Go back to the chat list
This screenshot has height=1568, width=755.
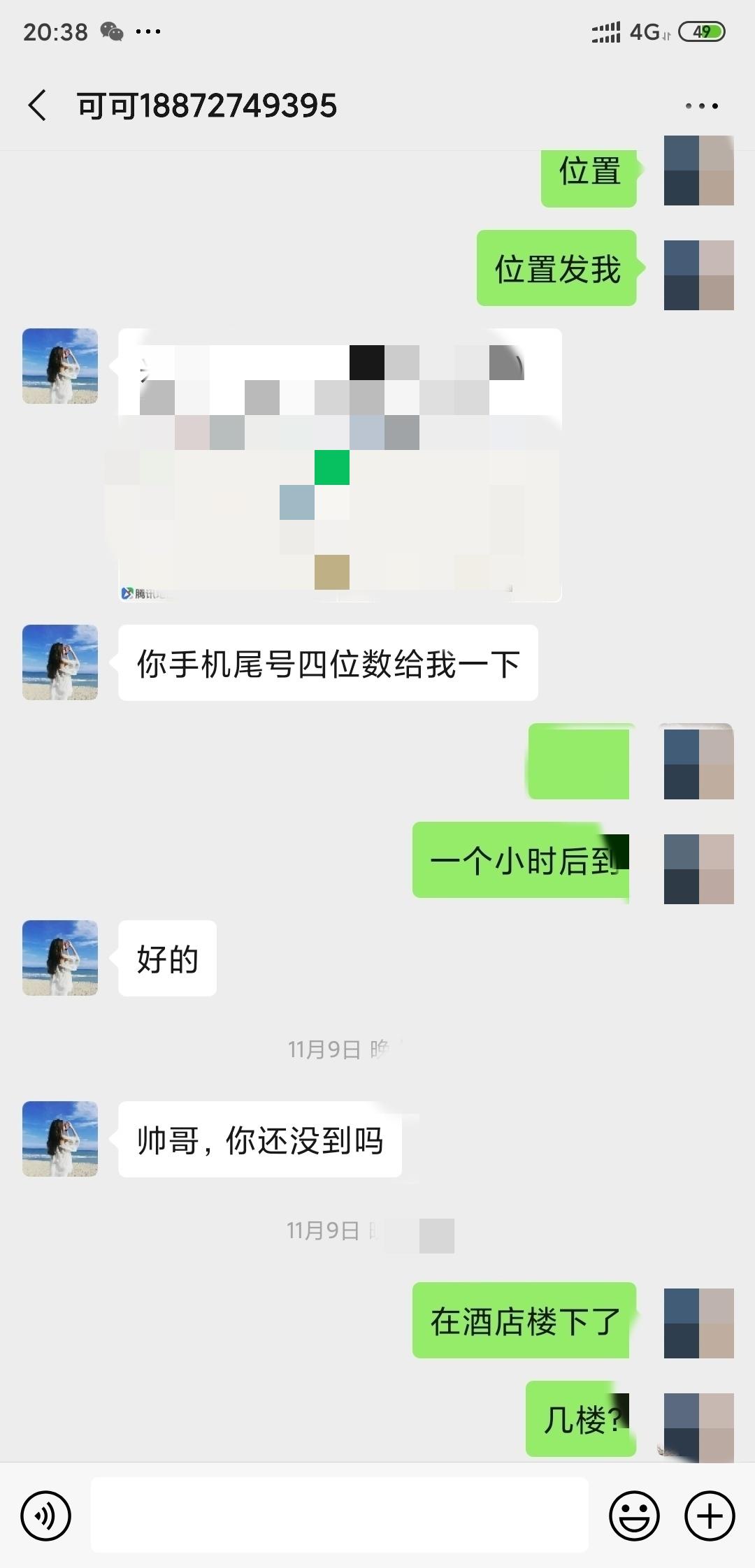38,106
